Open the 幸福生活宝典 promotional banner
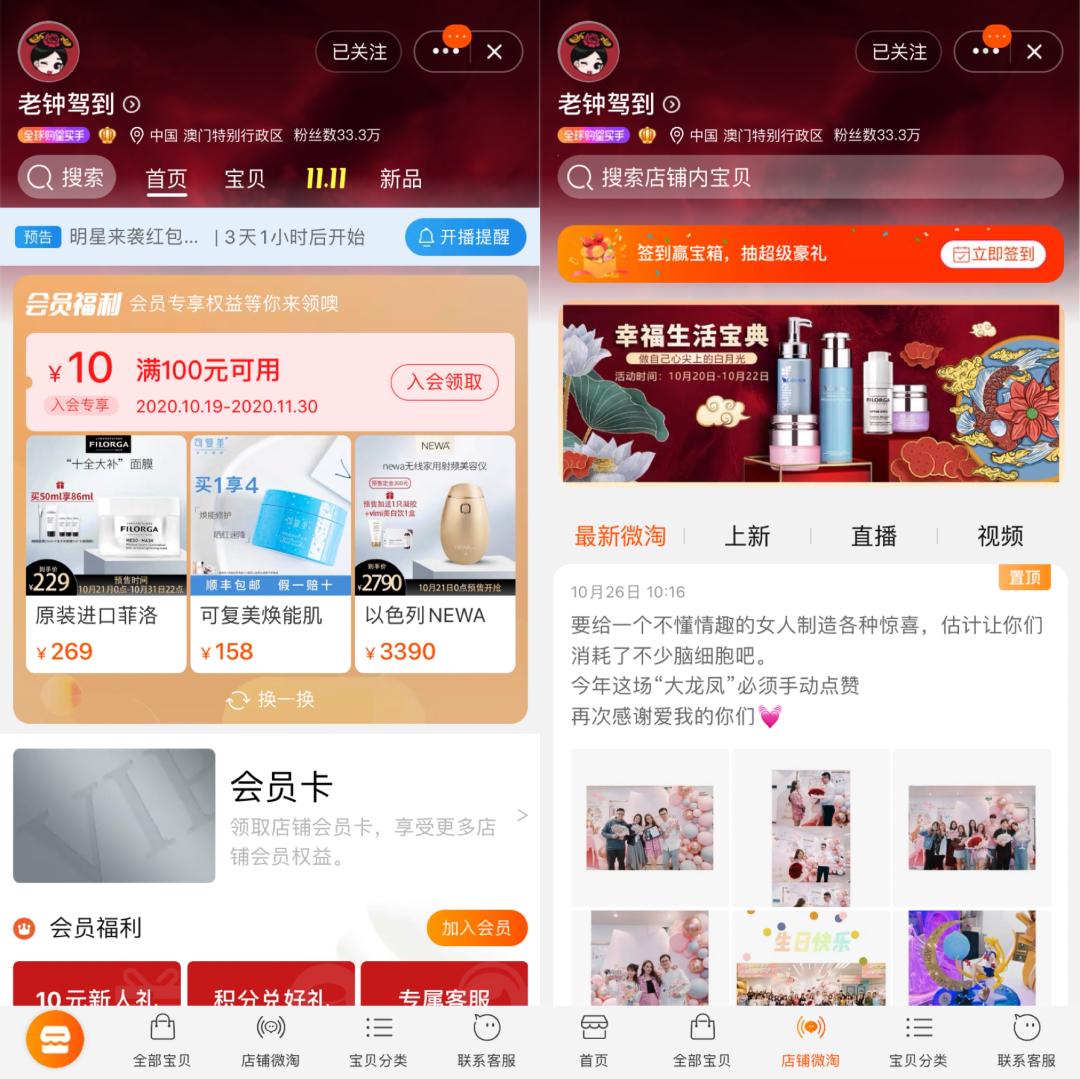The width and height of the screenshot is (1080, 1079). click(810, 394)
